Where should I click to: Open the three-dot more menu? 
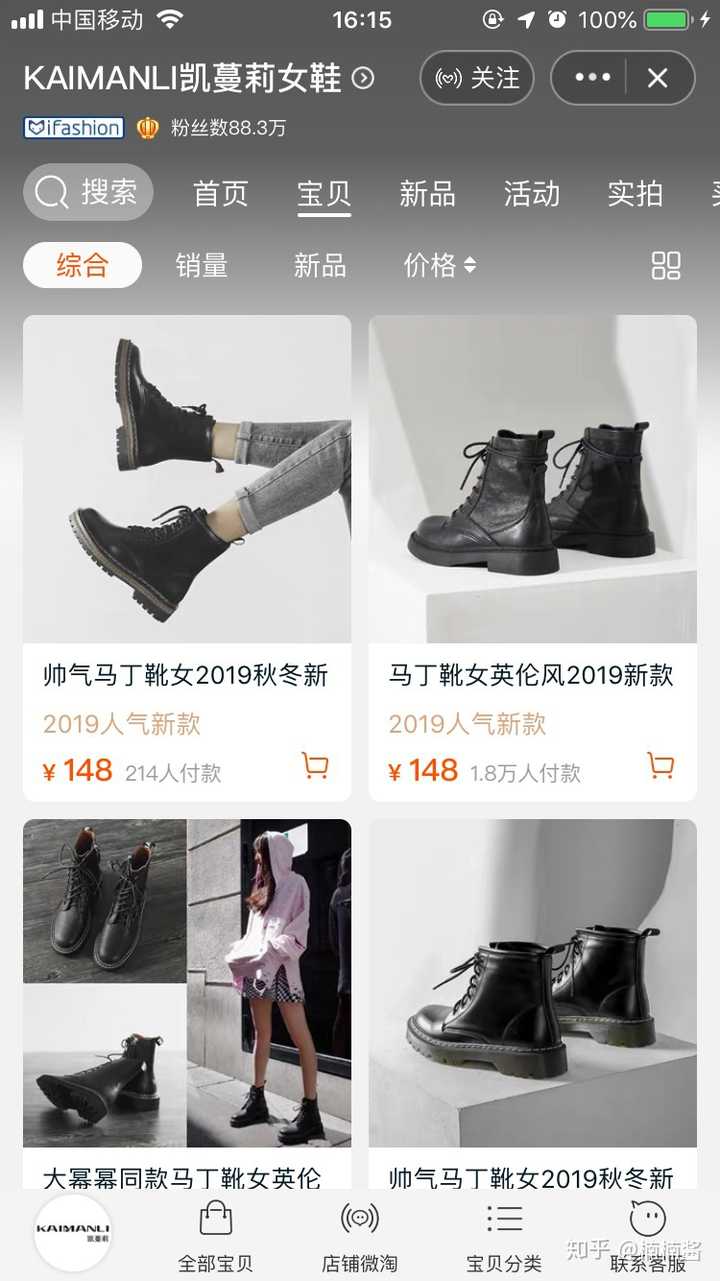[592, 78]
